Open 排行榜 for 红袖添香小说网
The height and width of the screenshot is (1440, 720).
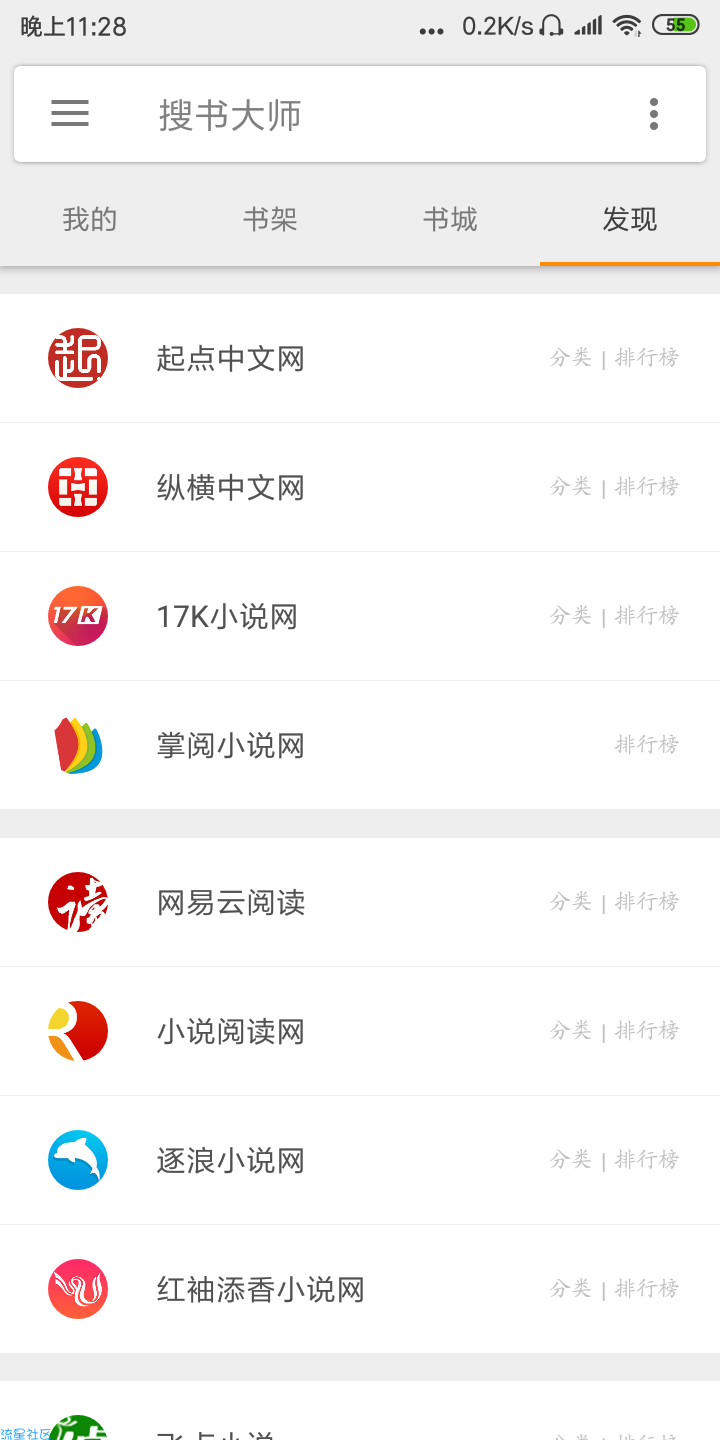647,1289
